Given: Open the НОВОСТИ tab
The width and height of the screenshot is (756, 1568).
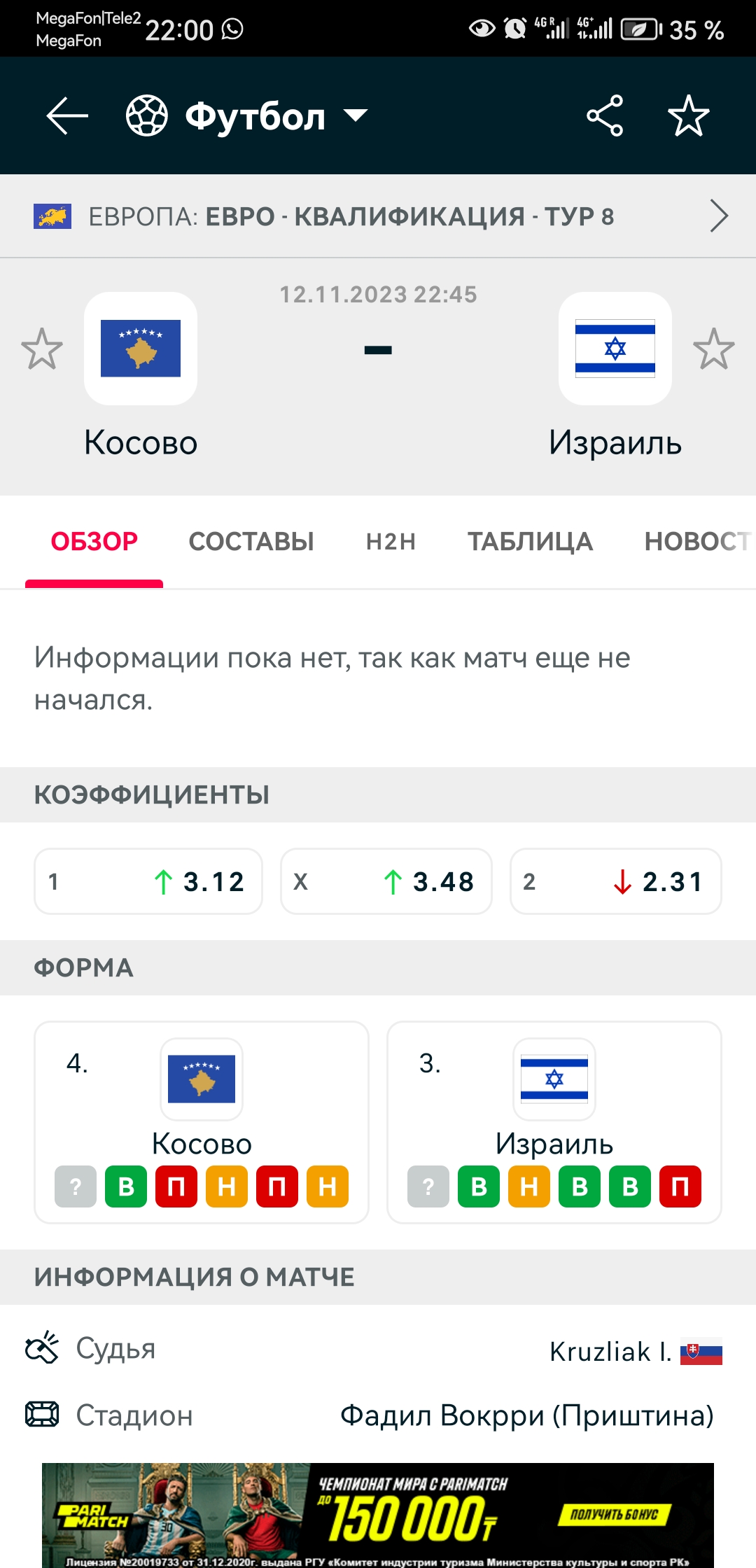Looking at the screenshot, I should tap(700, 542).
